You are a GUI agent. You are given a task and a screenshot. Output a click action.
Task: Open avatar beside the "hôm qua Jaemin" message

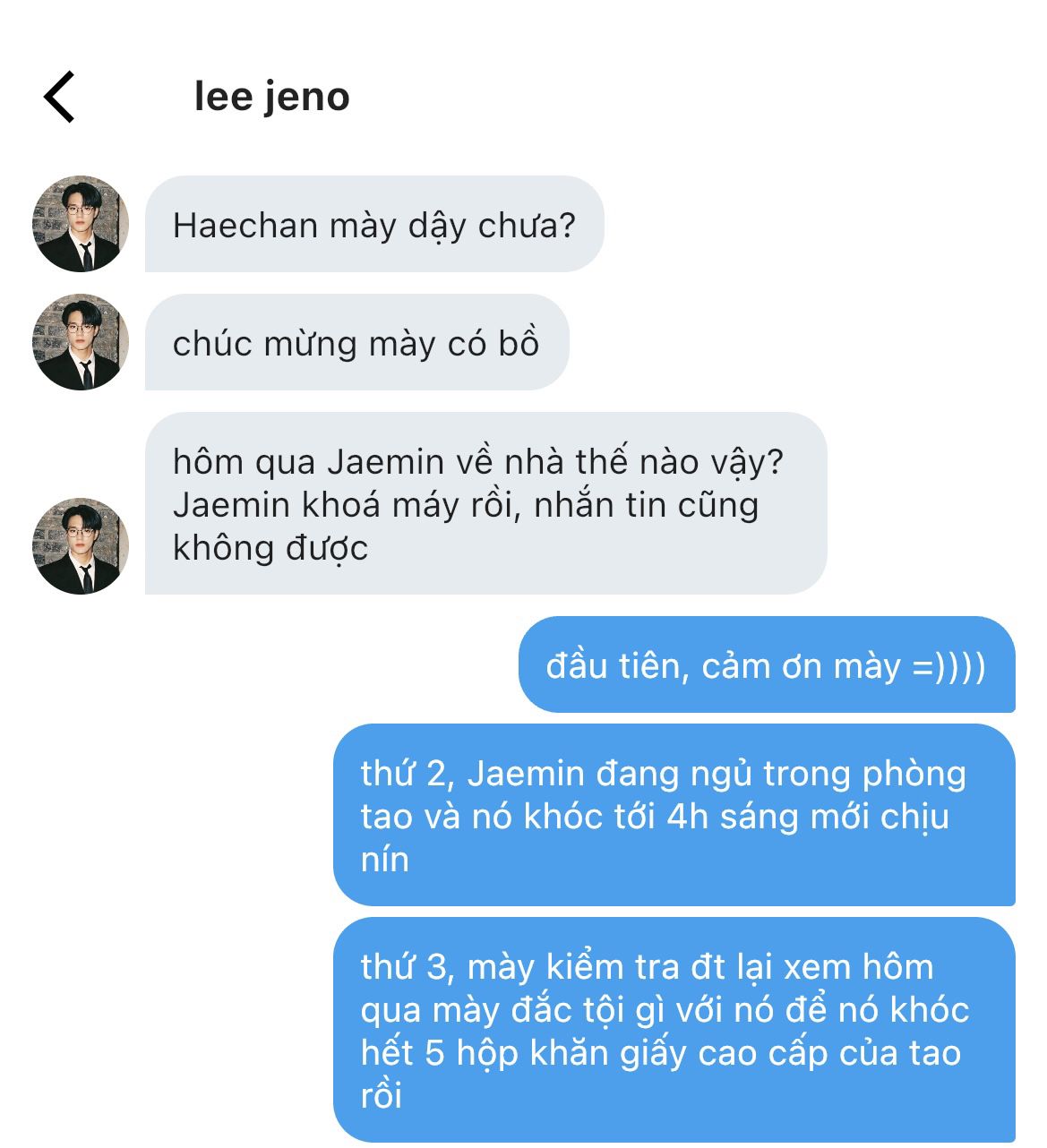[x=81, y=546]
